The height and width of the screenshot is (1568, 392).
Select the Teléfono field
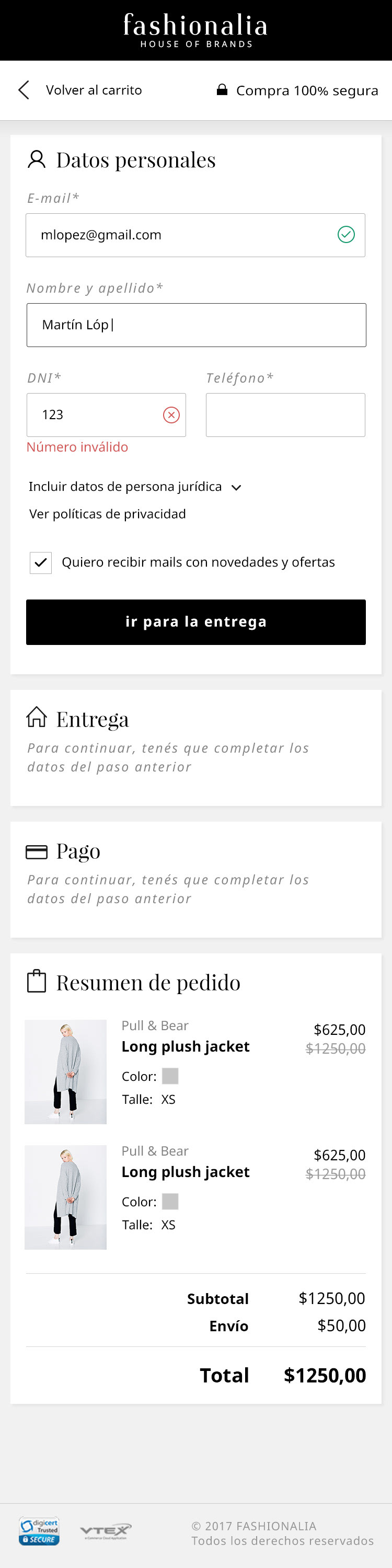tap(285, 415)
